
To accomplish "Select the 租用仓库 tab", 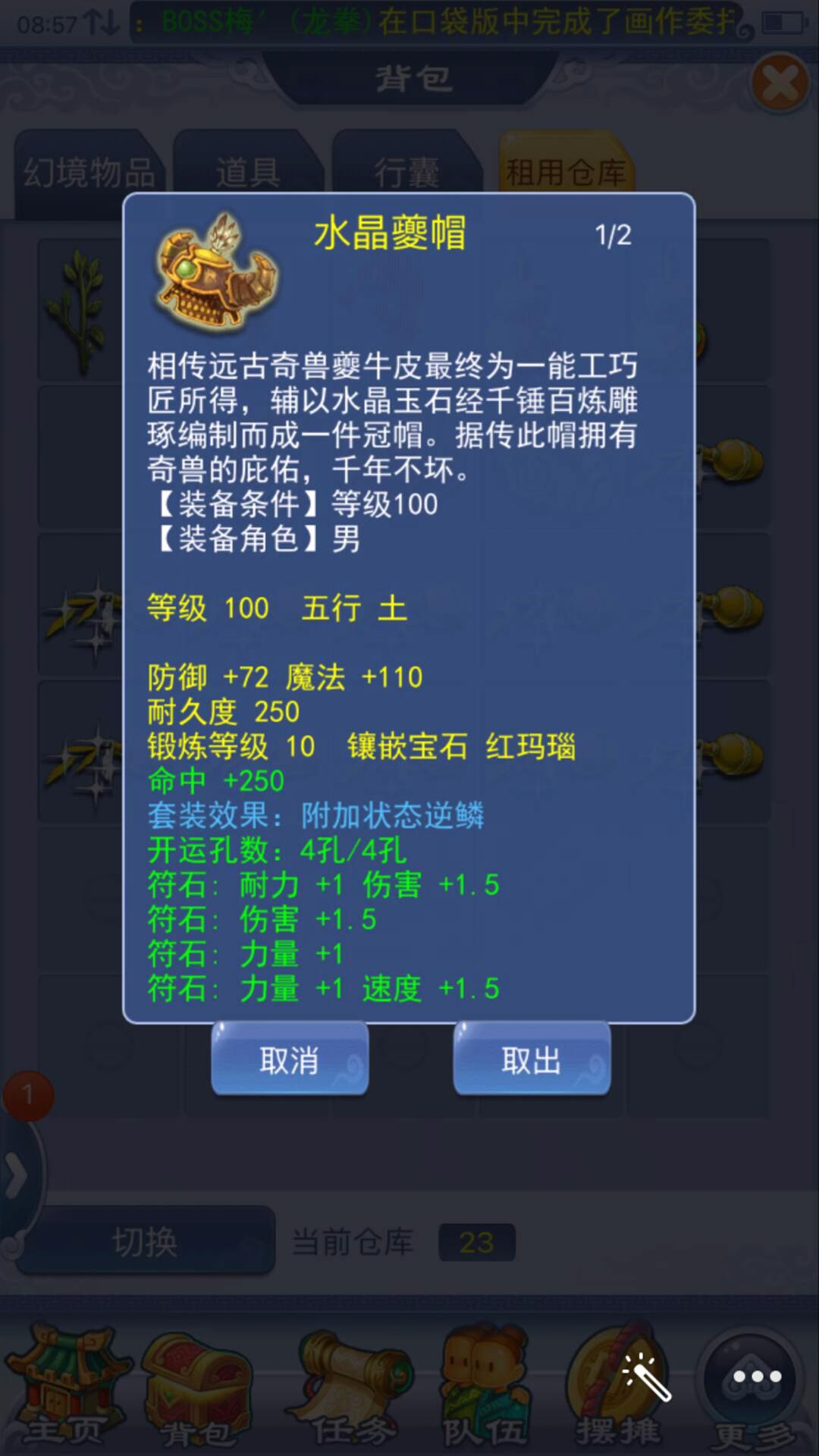I will pos(566,171).
